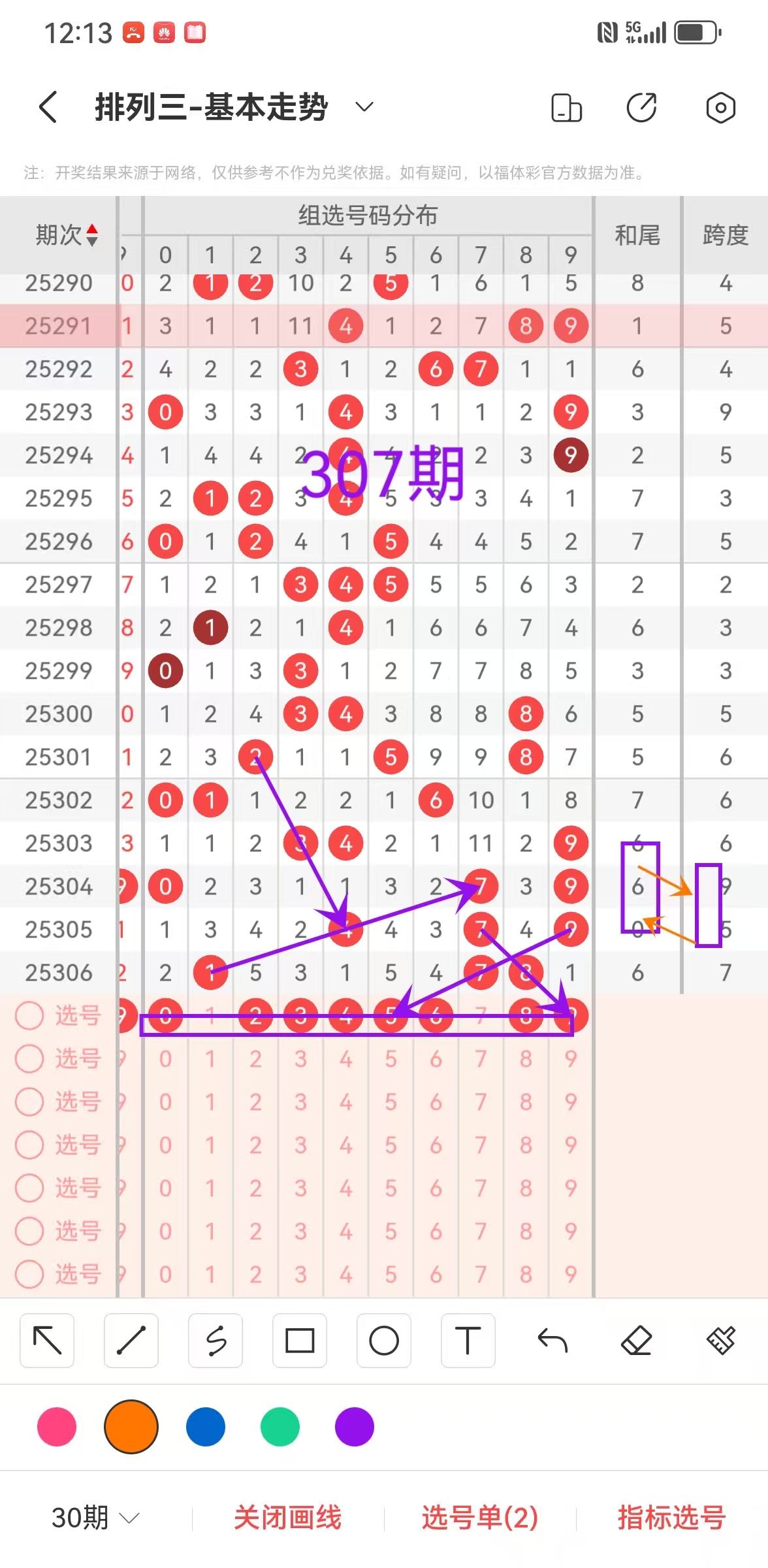Tap 关闭画线 to close drawing mode

[x=287, y=1517]
